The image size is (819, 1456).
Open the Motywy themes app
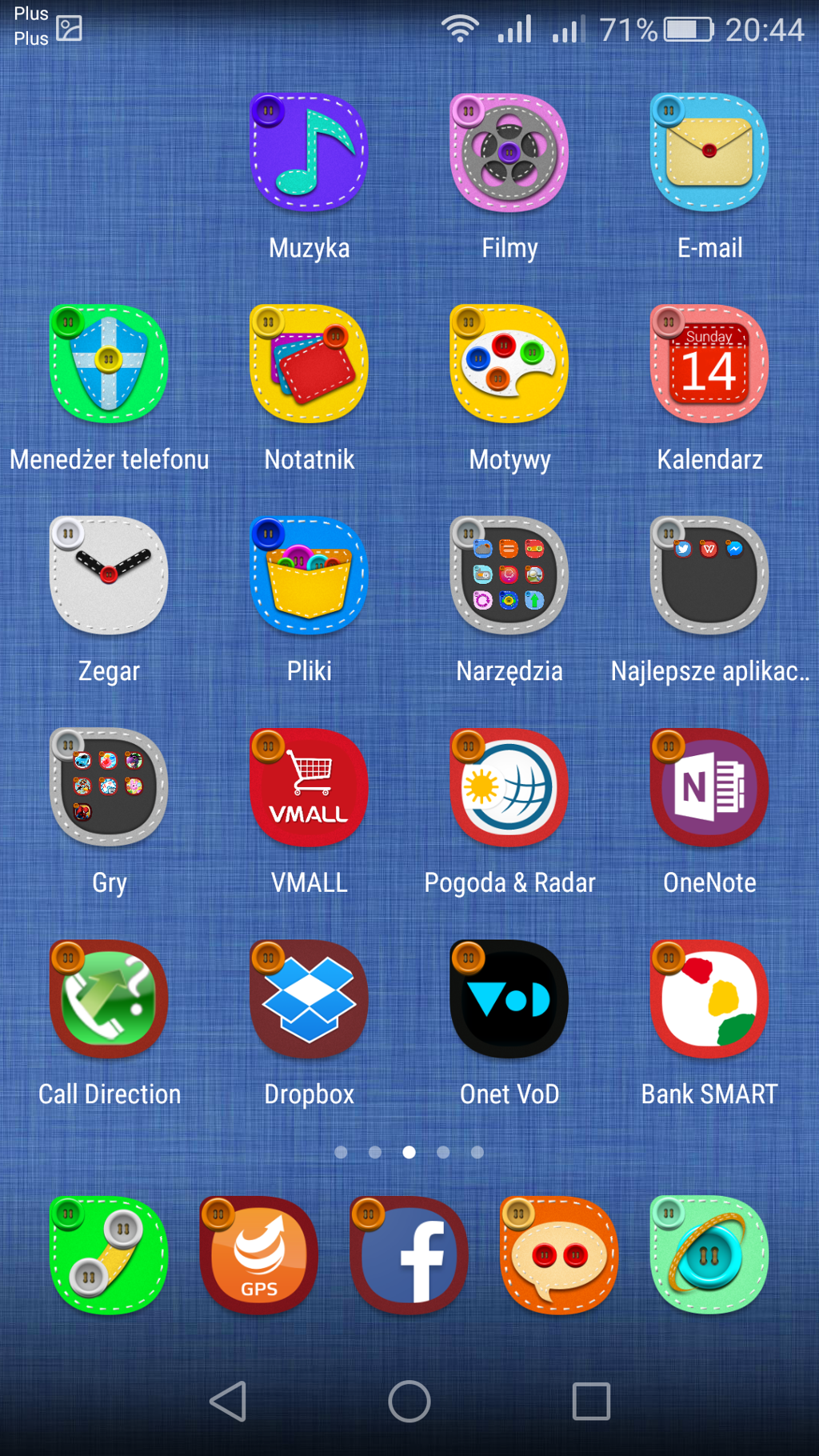[509, 365]
